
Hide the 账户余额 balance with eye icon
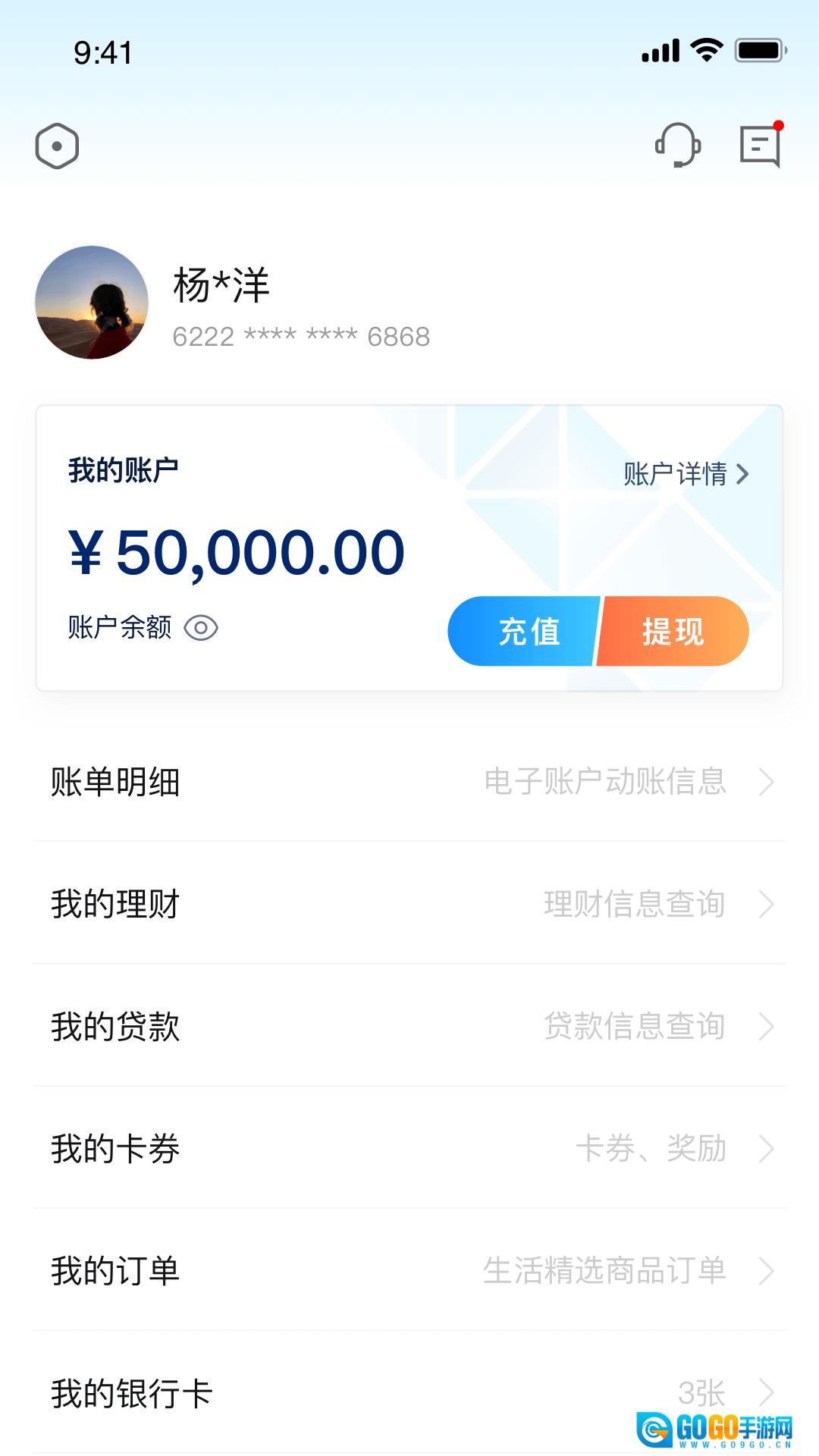(201, 628)
